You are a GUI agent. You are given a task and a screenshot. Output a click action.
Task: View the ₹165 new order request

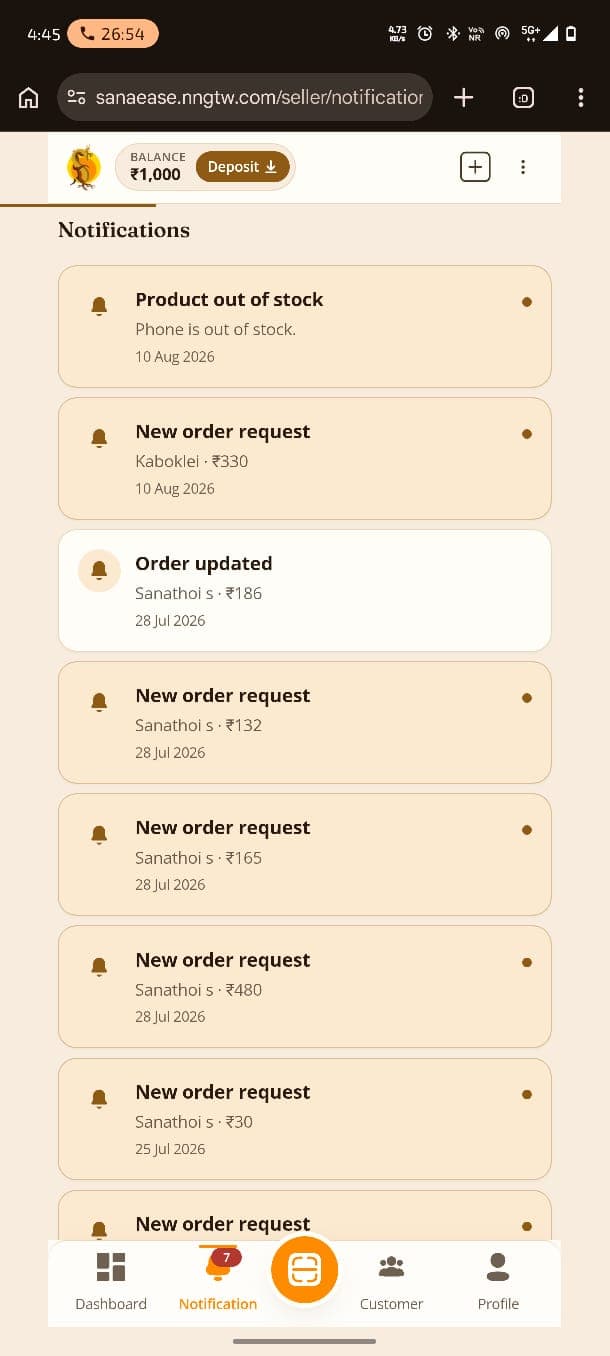(305, 854)
